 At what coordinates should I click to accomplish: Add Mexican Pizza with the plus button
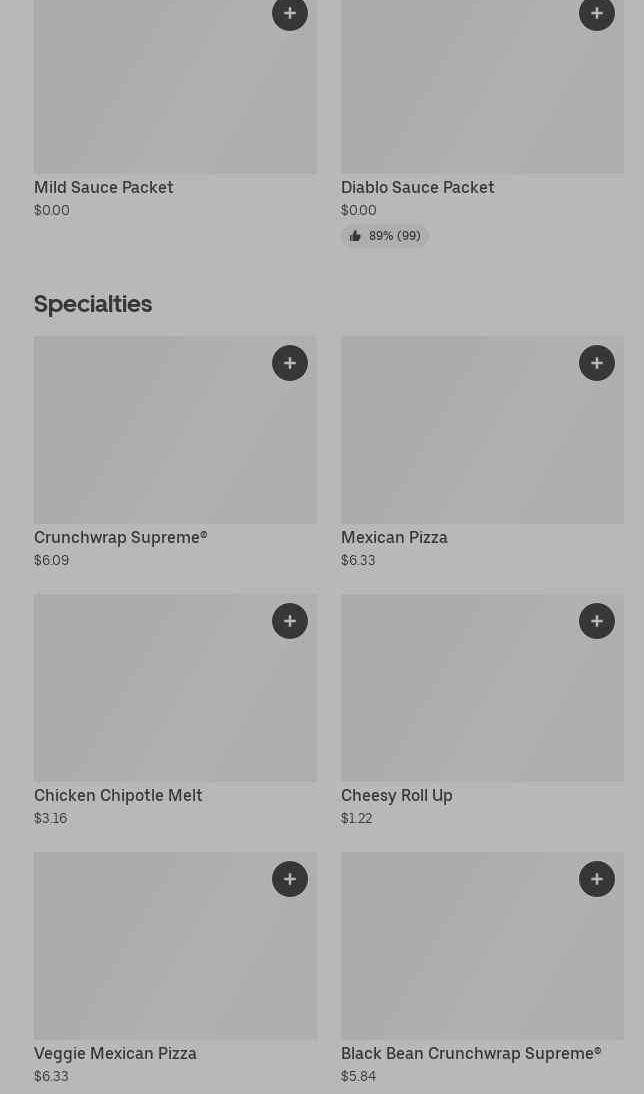597,363
